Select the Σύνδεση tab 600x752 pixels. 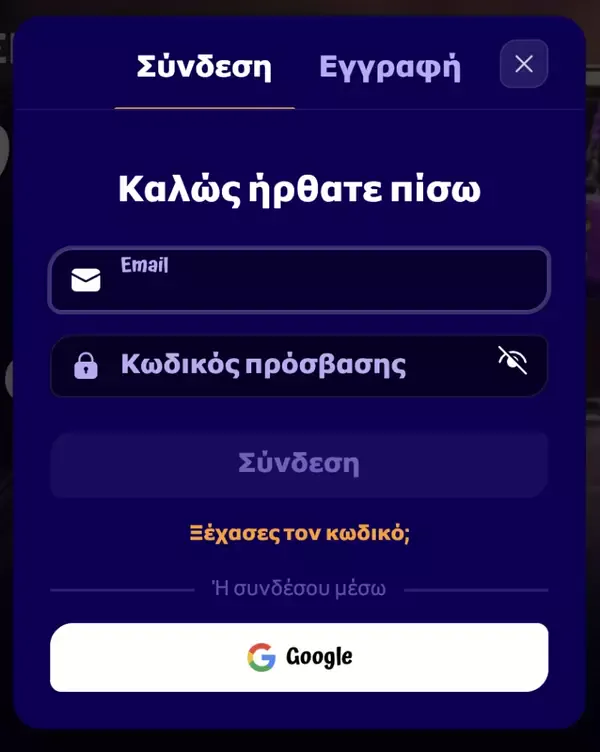point(204,67)
